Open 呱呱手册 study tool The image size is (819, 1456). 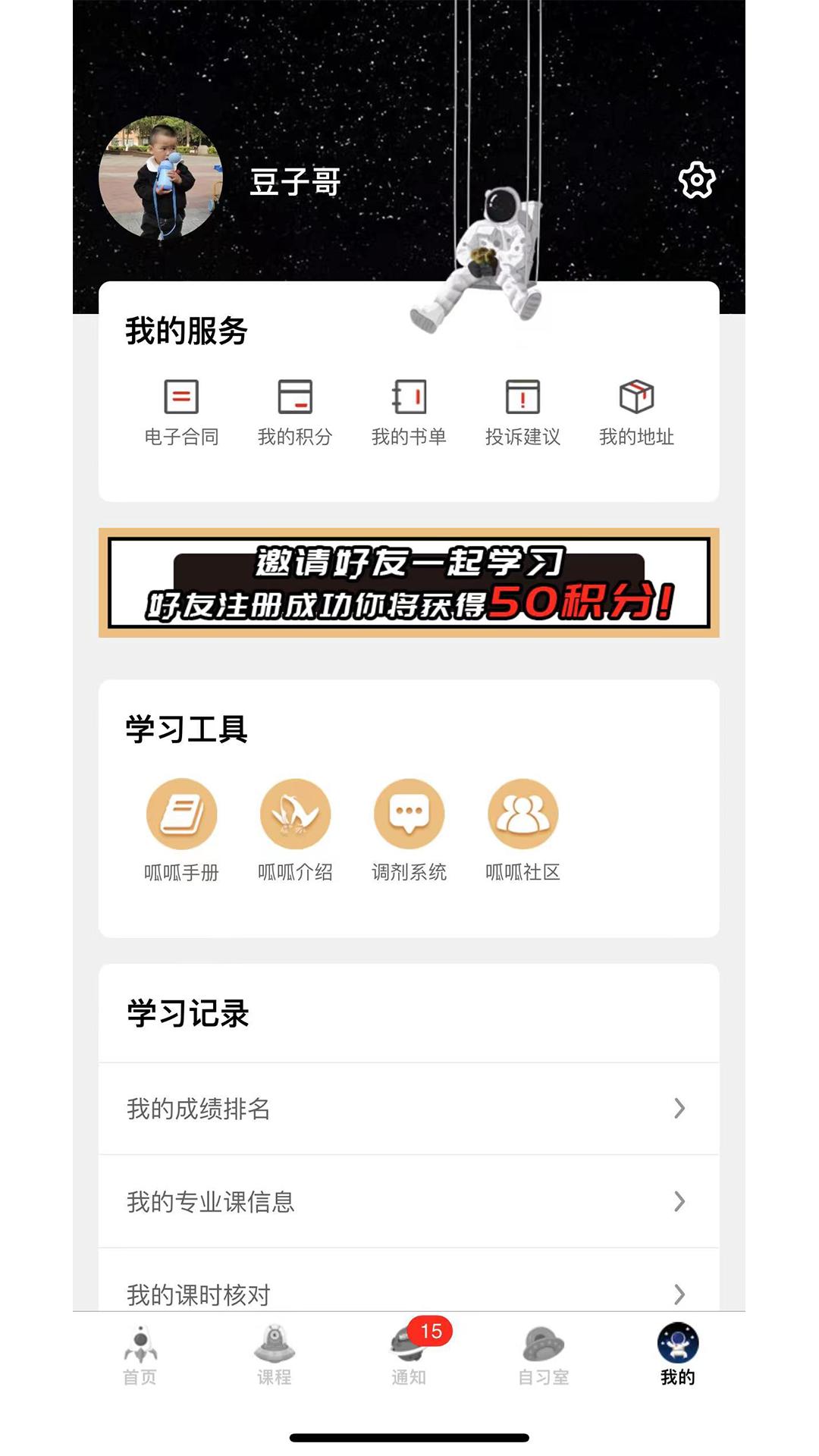(x=181, y=830)
